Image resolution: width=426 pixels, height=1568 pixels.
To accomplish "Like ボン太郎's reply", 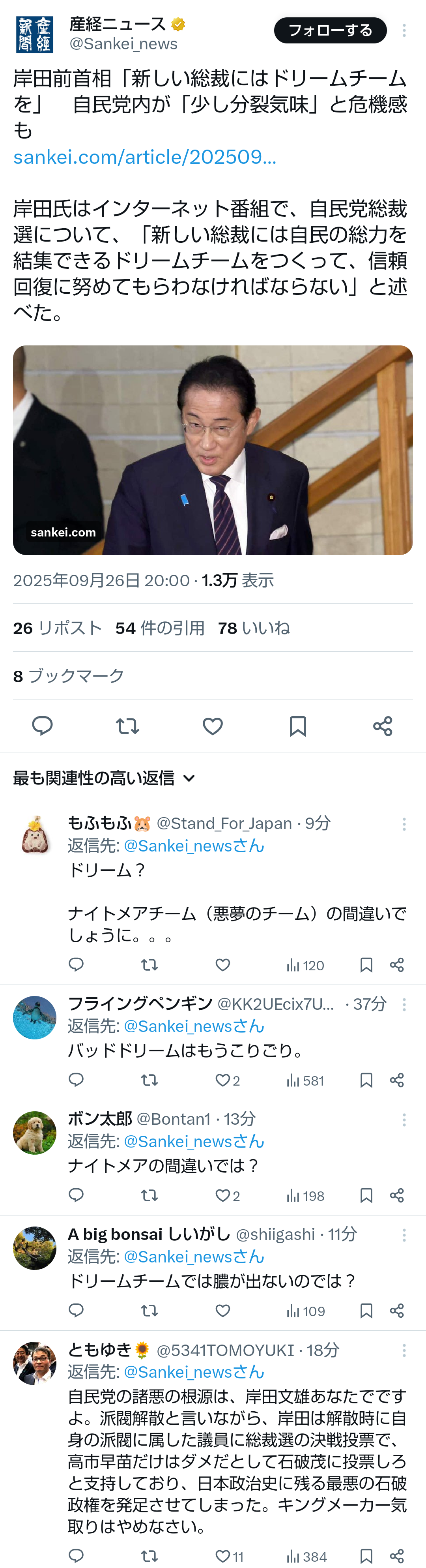I will pyautogui.click(x=223, y=1196).
